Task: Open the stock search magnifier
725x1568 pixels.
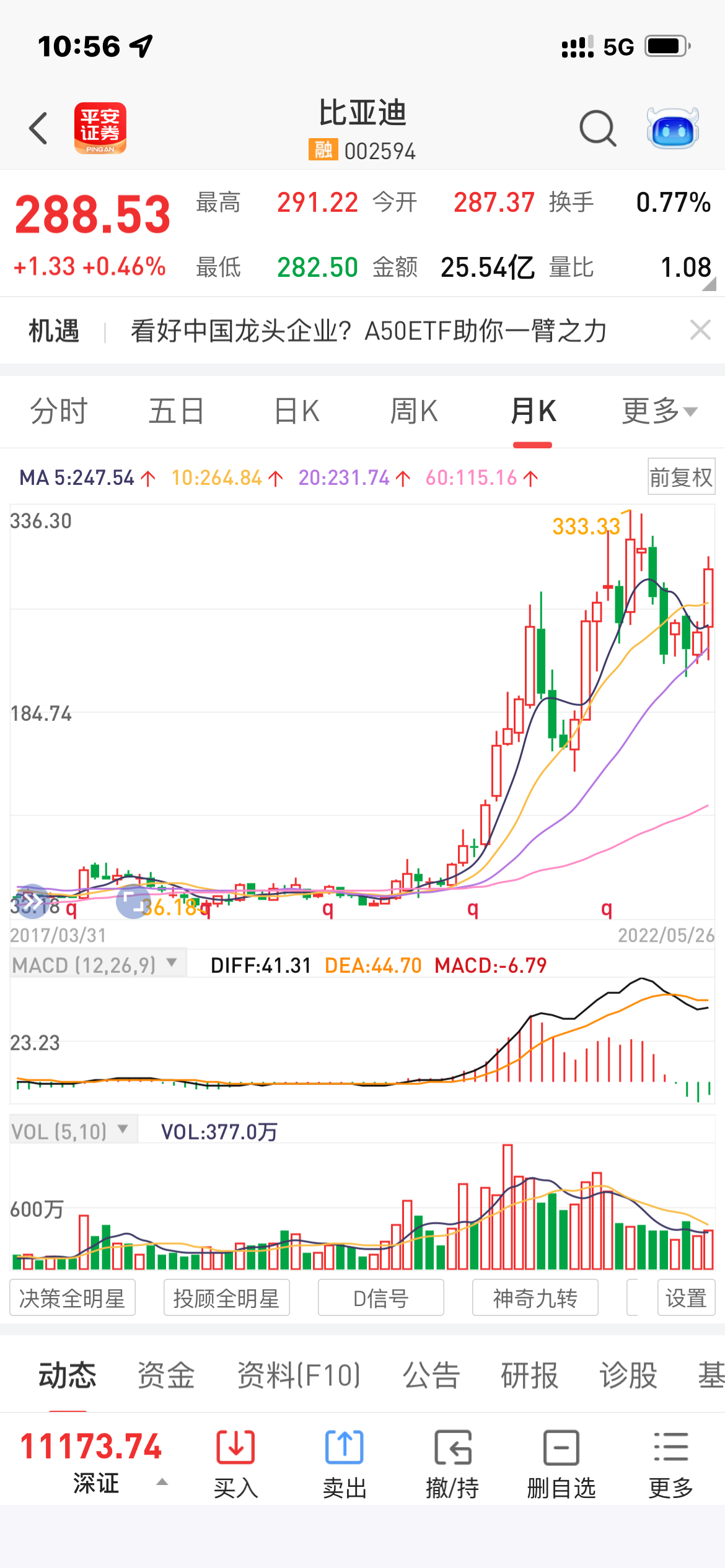Action: pos(597,128)
